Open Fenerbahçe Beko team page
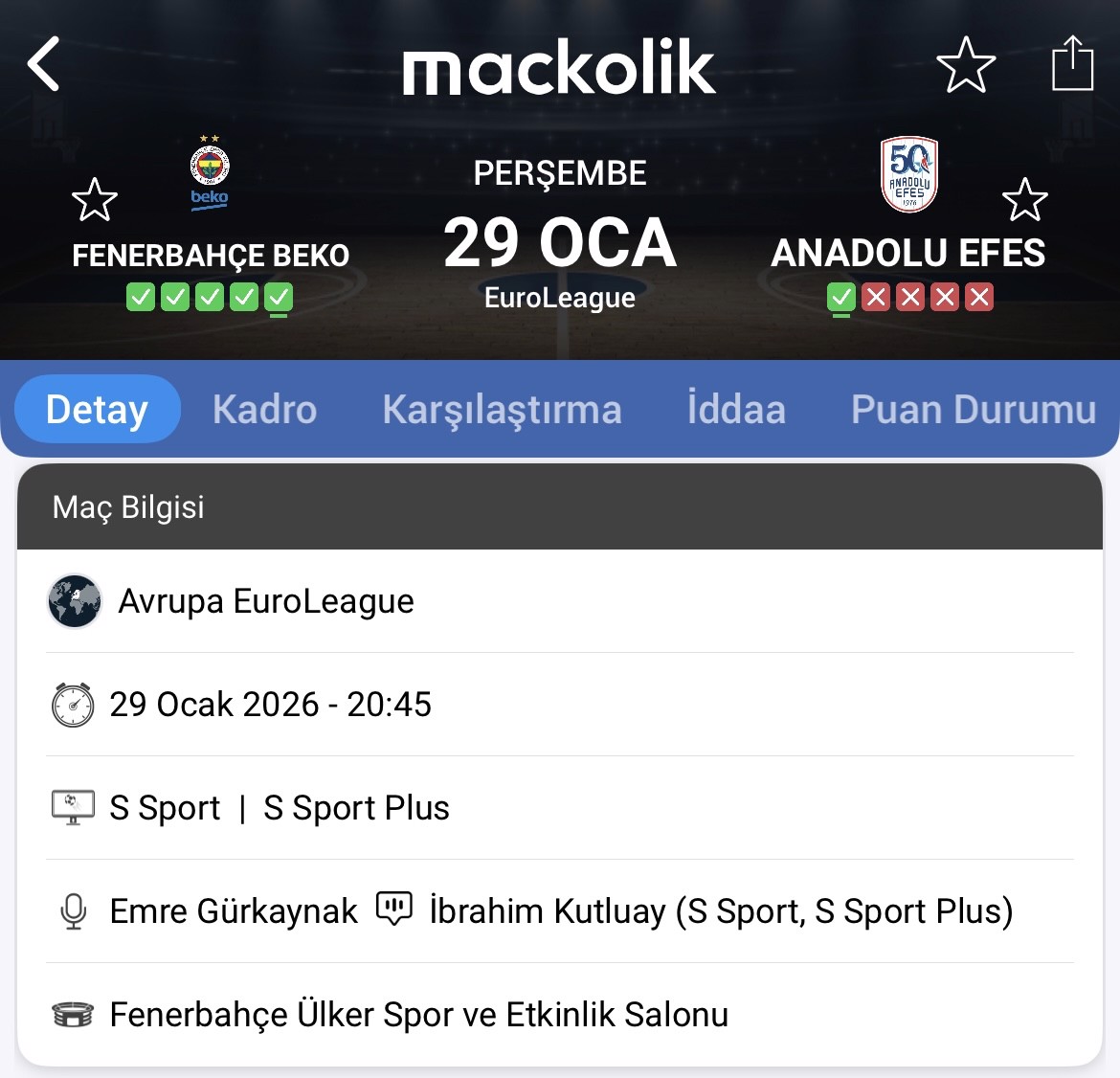 (x=210, y=254)
